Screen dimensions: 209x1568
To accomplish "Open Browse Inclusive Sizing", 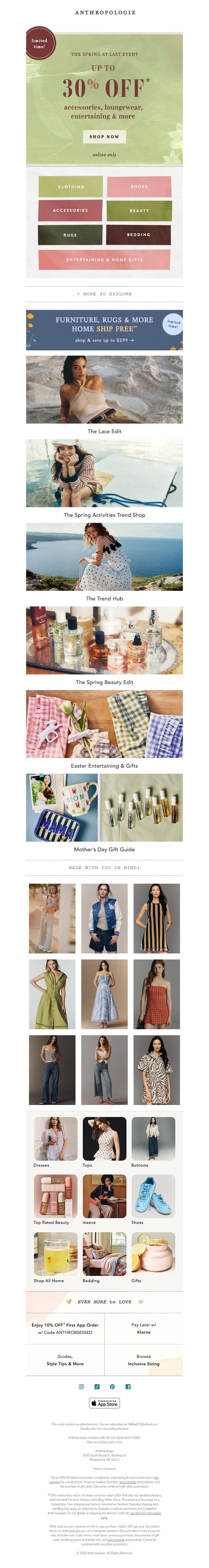I will pyautogui.click(x=144, y=1360).
